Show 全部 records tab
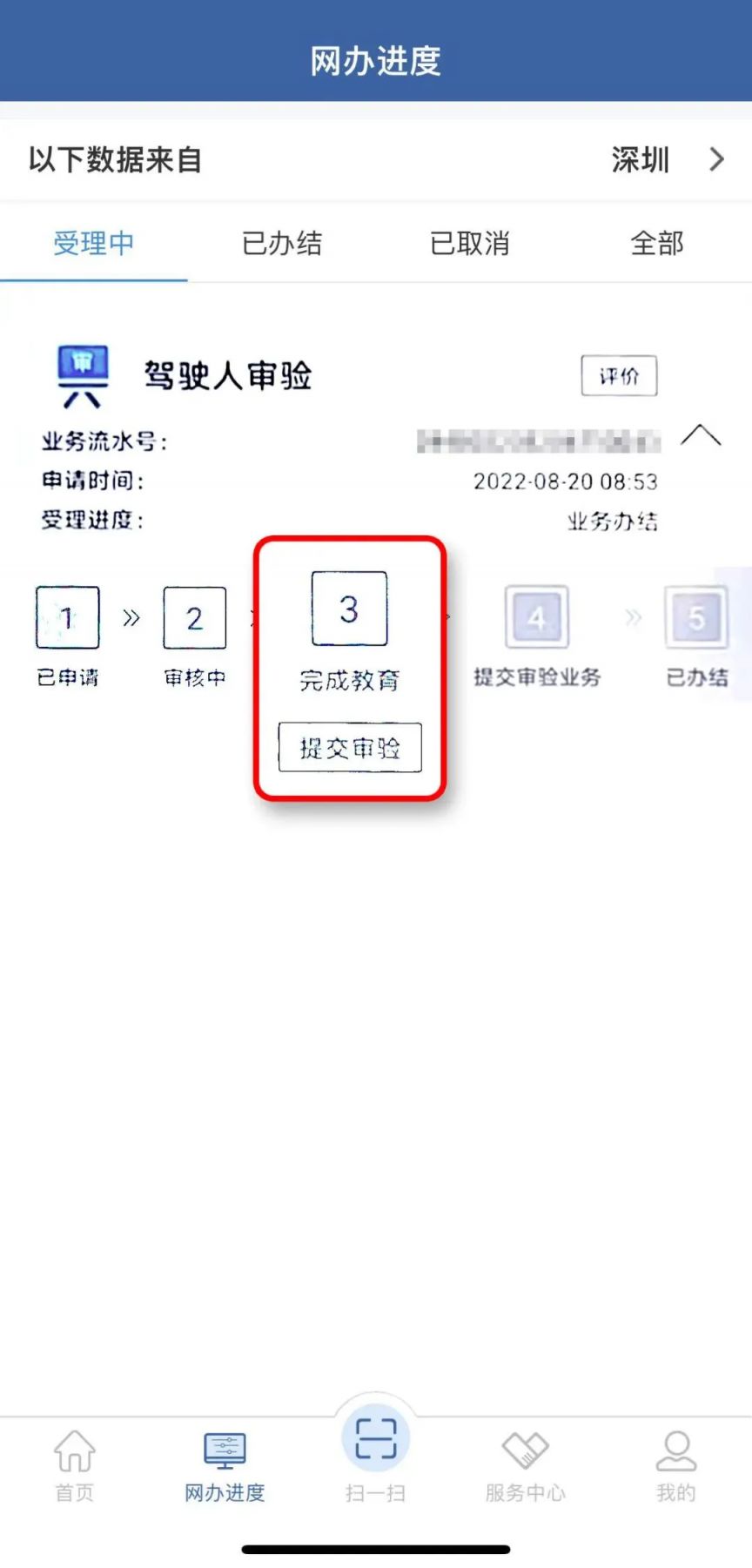 [x=657, y=243]
